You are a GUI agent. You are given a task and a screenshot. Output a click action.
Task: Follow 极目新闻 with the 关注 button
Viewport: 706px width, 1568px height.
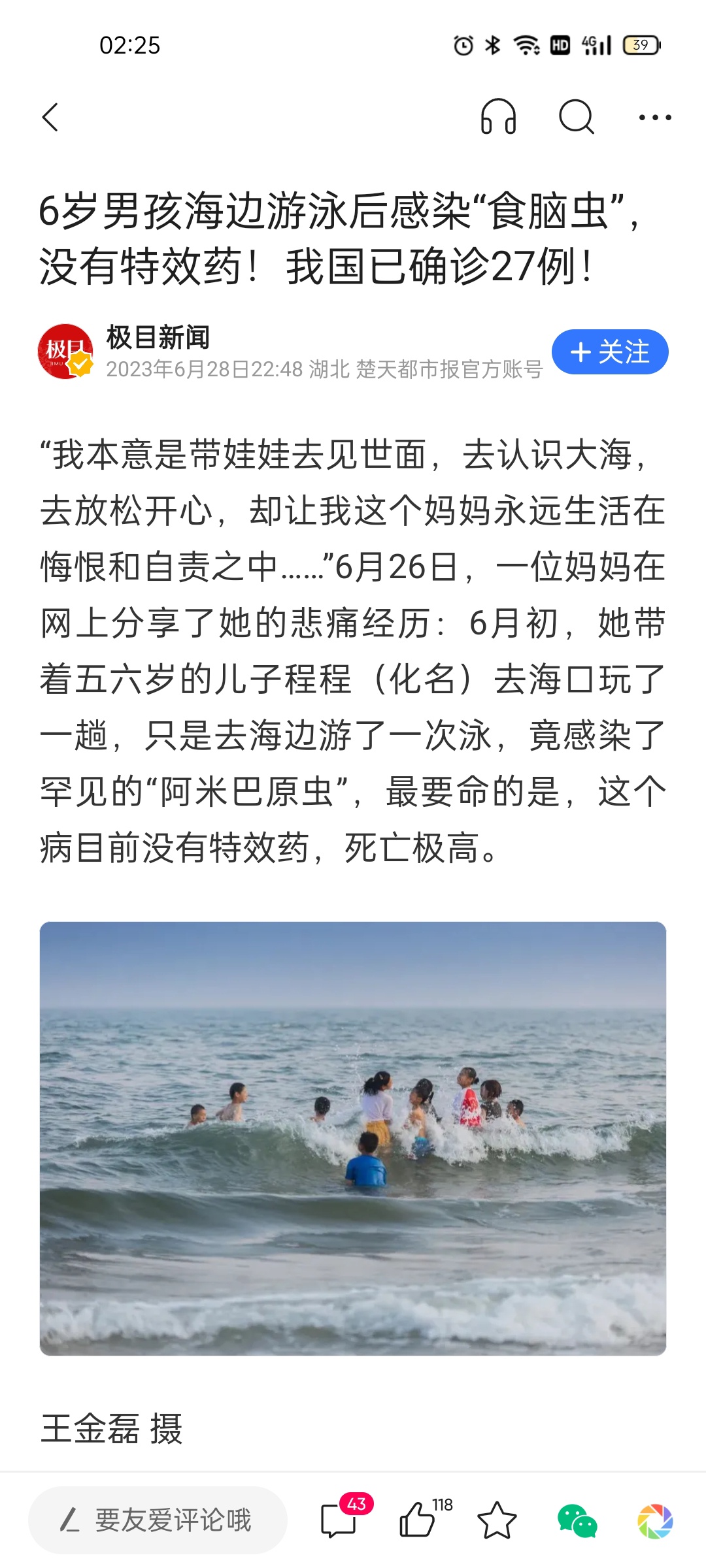click(x=609, y=352)
